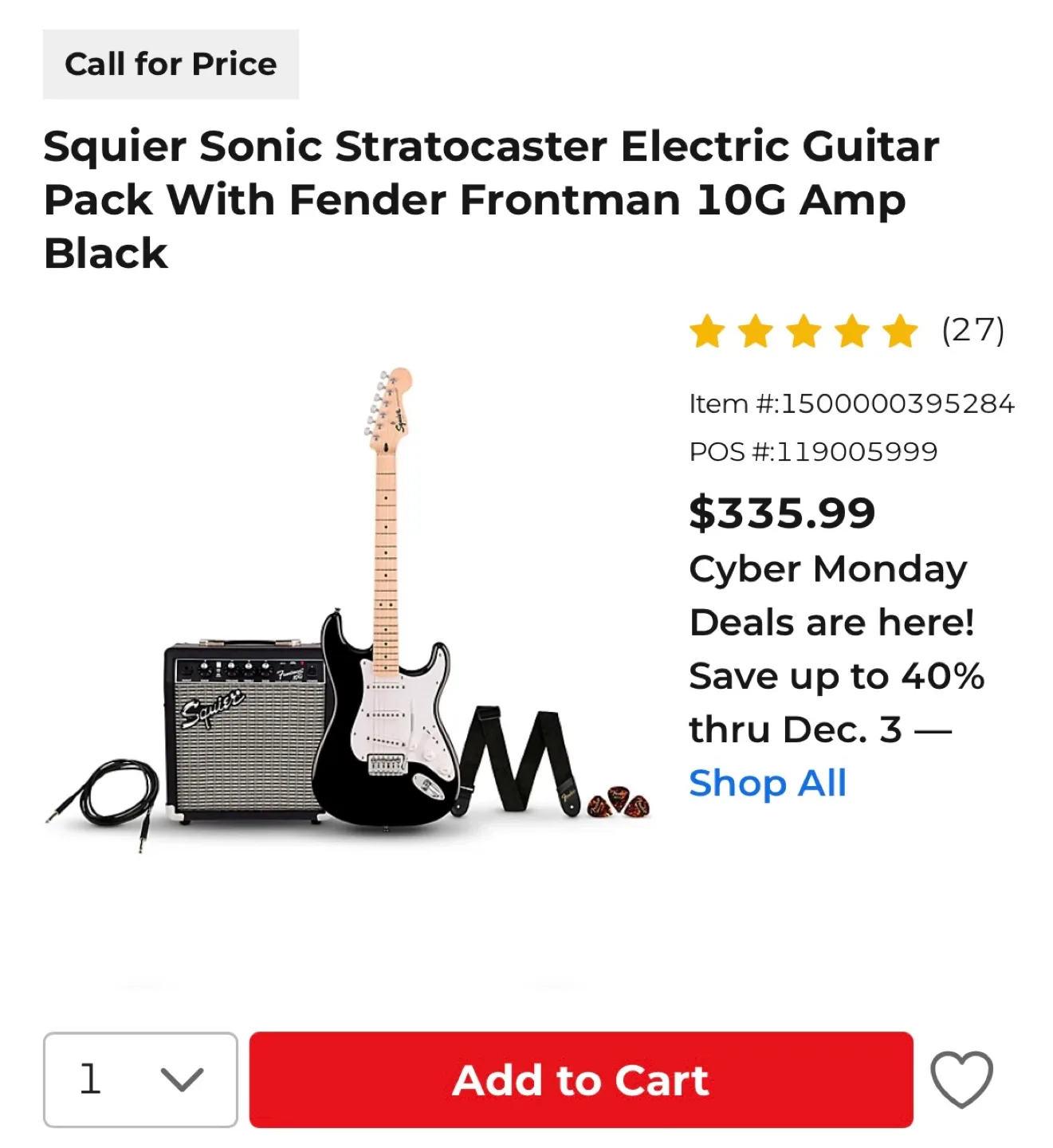The image size is (1053, 1148).
Task: Click the fifth gold star icon
Action: click(898, 332)
